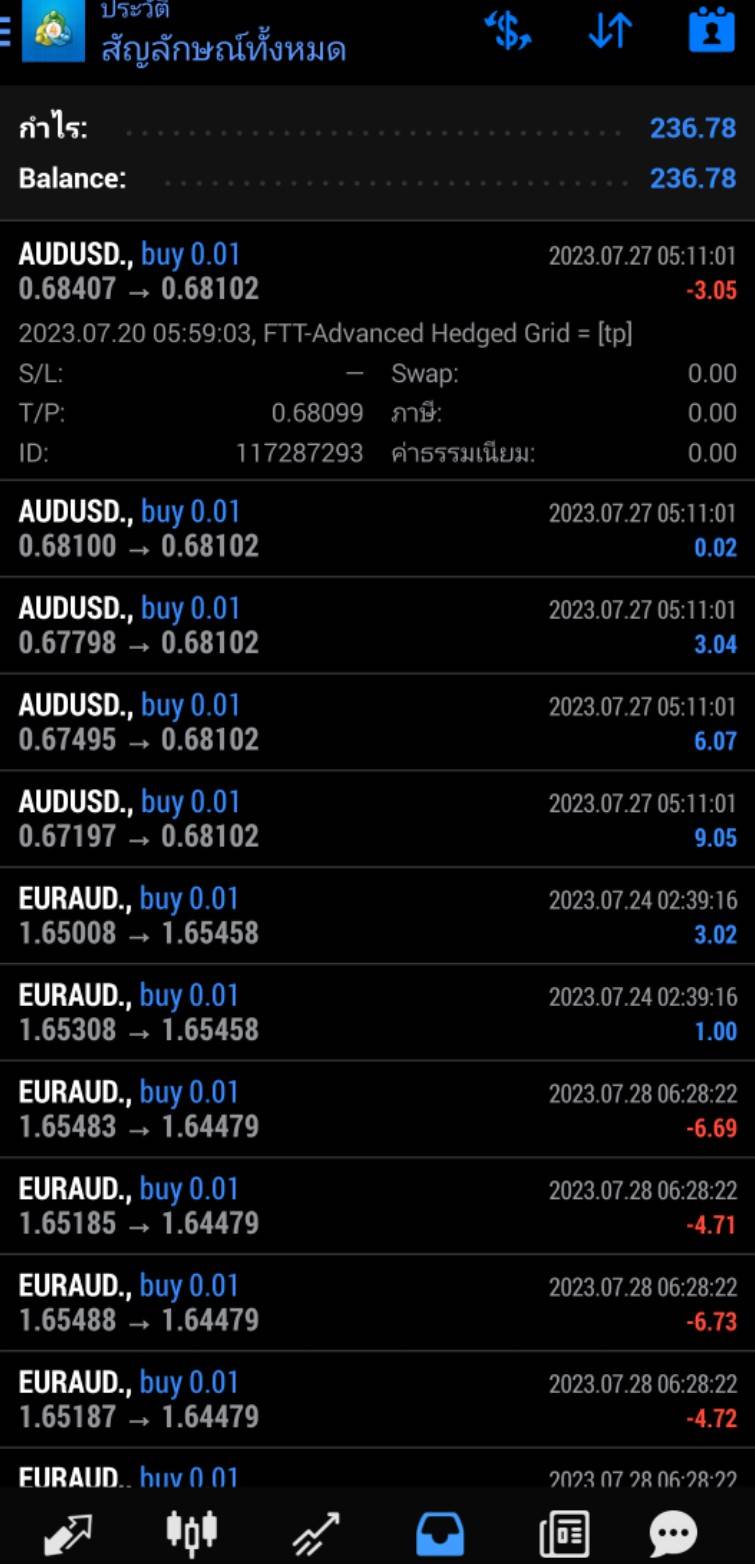The image size is (755, 1564).
Task: Switch to the Trade tab with trend line icon
Action: point(316,1532)
